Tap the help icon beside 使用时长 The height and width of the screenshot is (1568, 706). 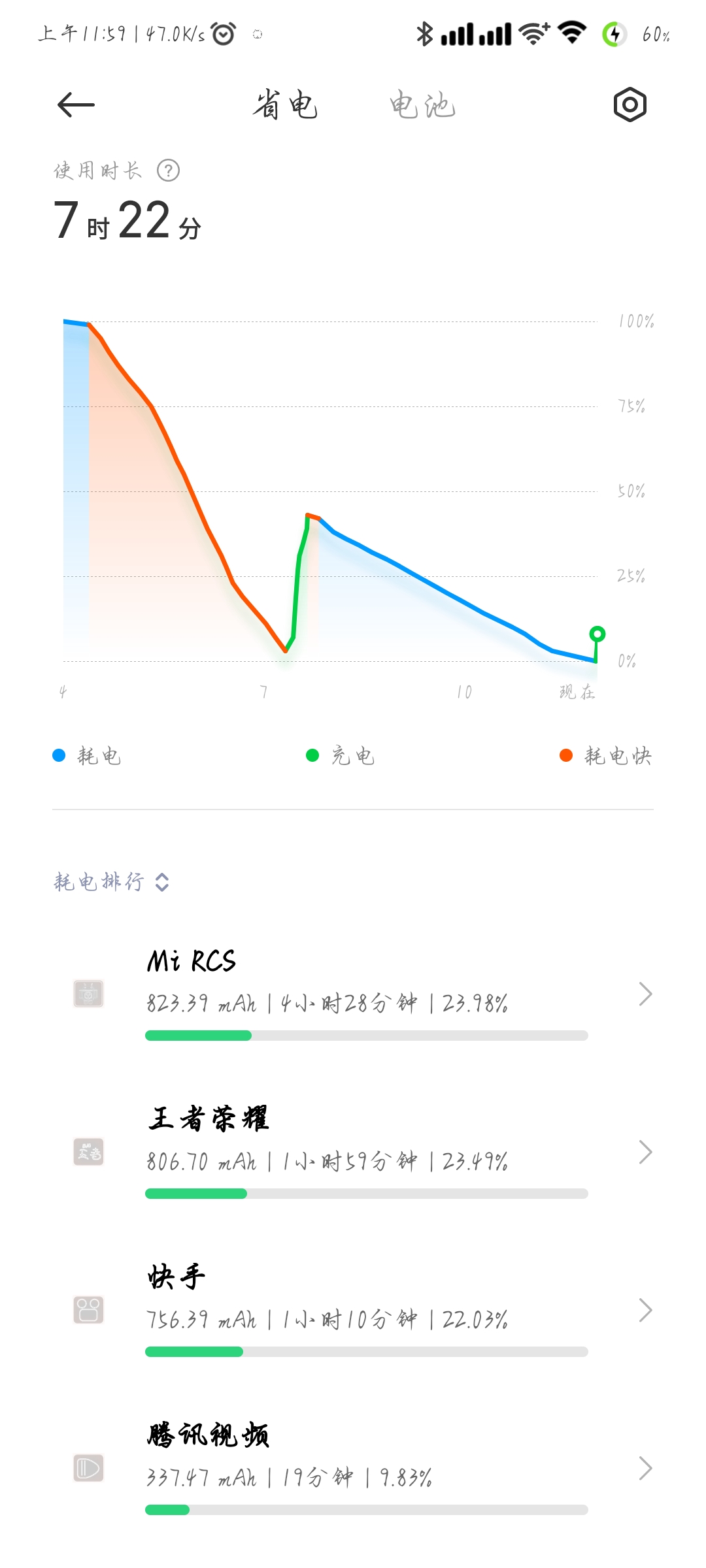[x=168, y=171]
